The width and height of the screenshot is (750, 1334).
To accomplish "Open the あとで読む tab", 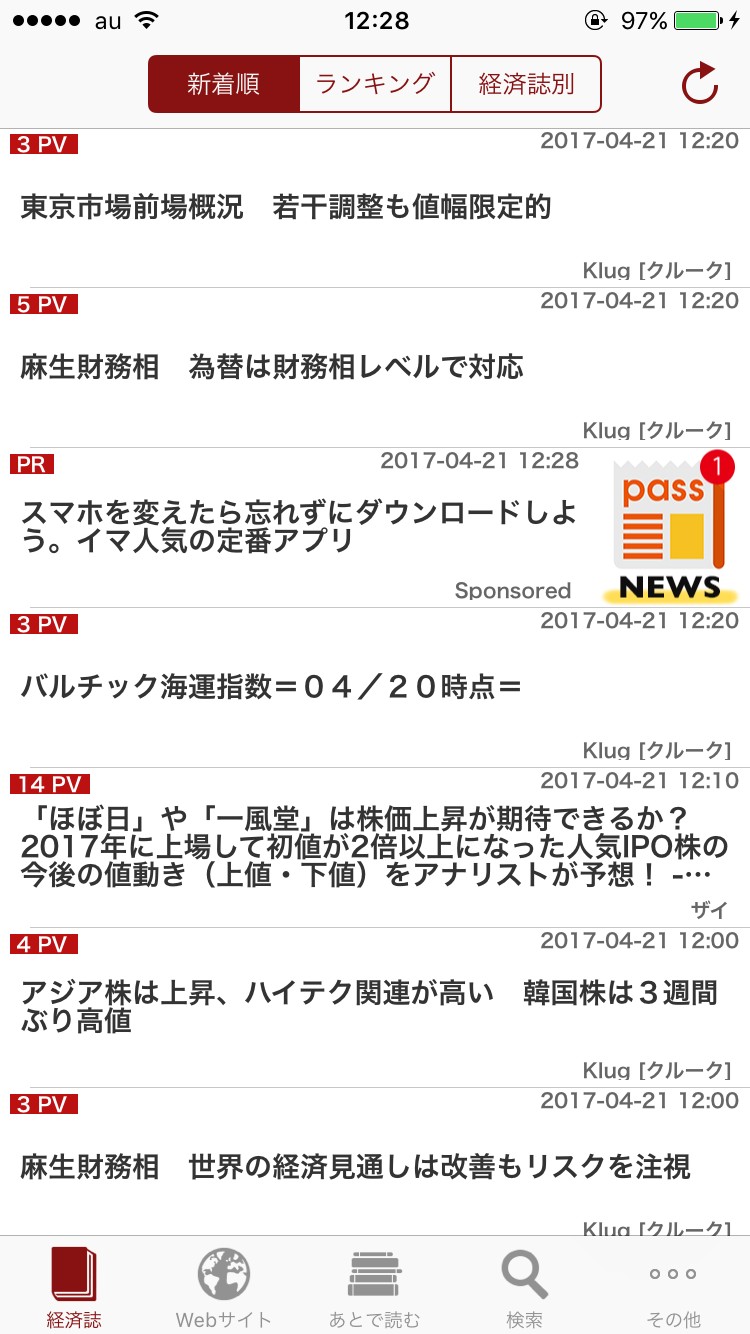I will click(x=375, y=1287).
